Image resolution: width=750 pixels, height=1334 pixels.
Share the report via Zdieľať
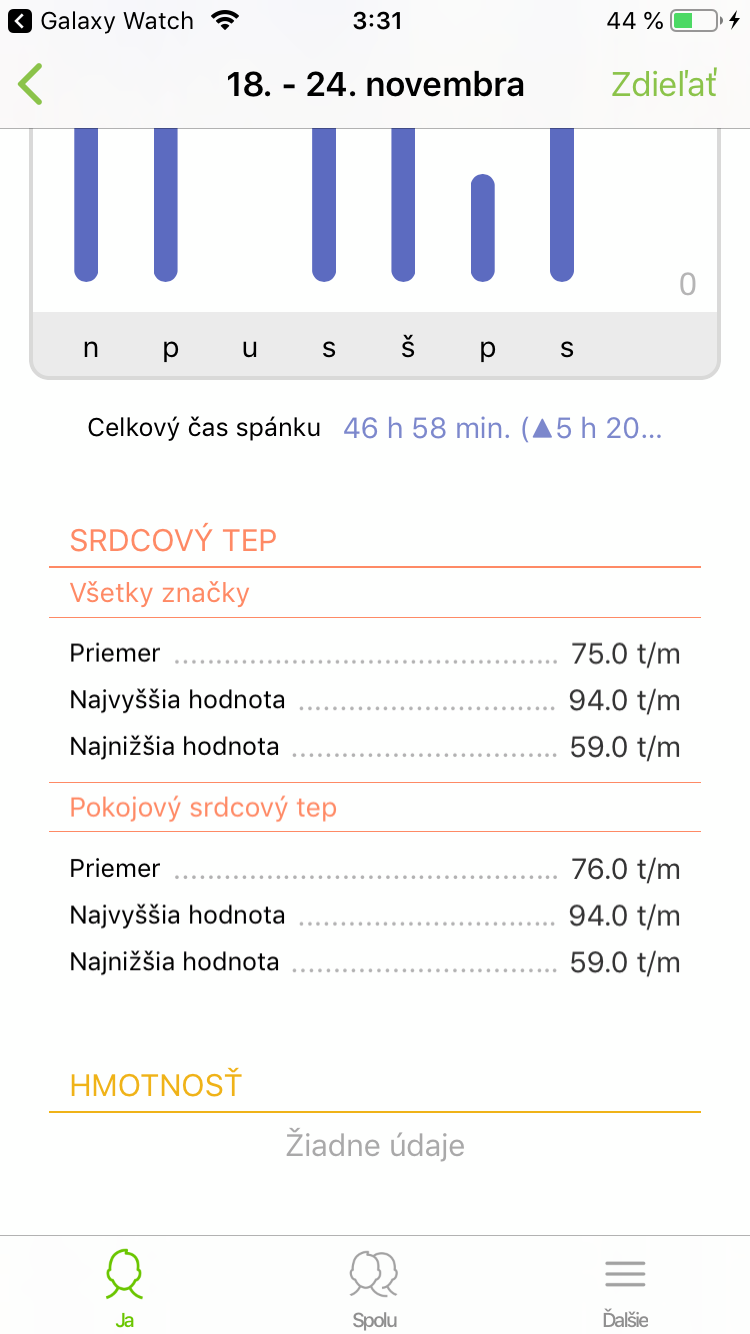click(664, 84)
